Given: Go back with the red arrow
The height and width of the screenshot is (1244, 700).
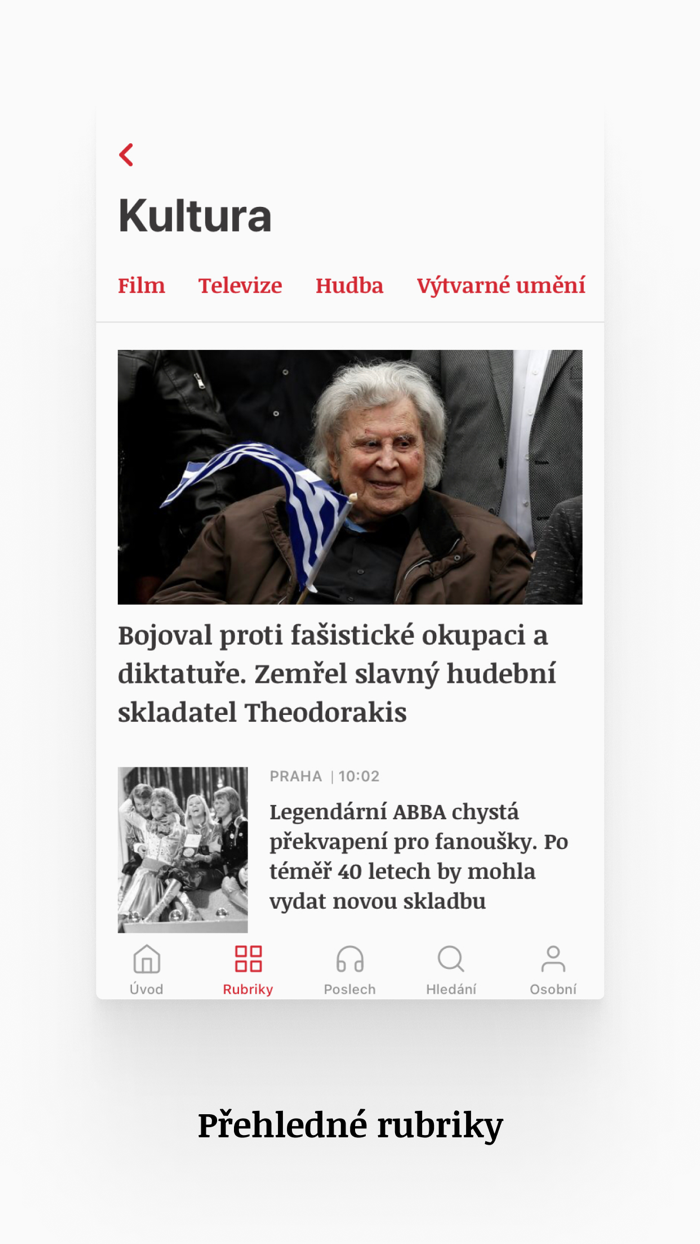Looking at the screenshot, I should 126,155.
